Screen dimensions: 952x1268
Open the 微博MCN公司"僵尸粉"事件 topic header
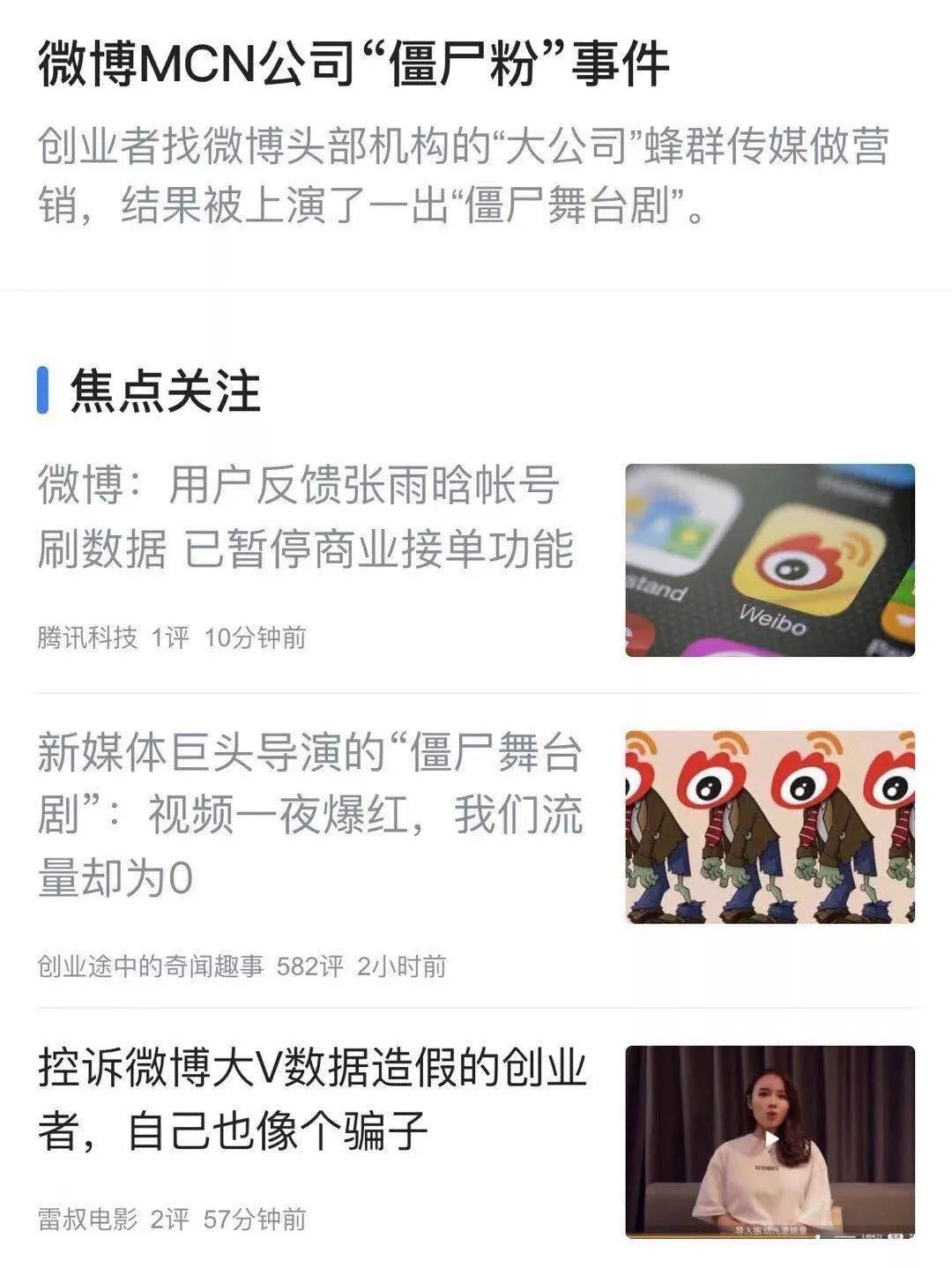[x=353, y=64]
